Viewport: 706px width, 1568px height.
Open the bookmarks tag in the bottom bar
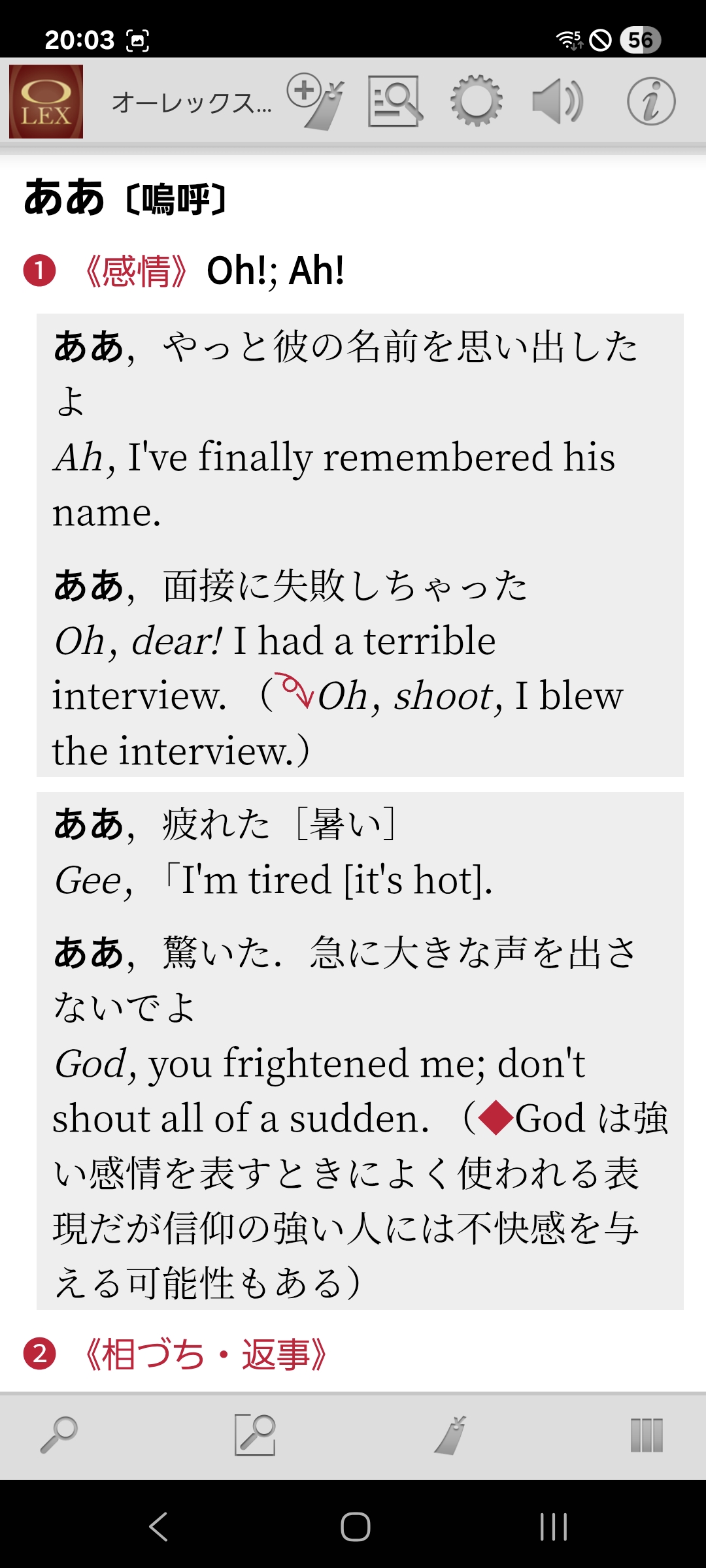(451, 1435)
